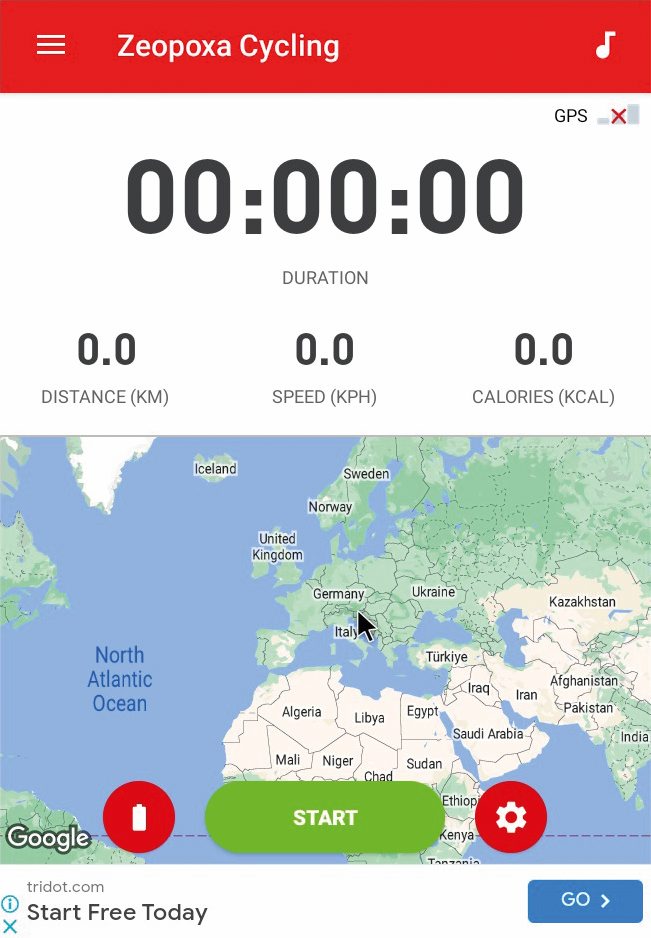
Task: Tap the red battery button
Action: pyautogui.click(x=139, y=818)
